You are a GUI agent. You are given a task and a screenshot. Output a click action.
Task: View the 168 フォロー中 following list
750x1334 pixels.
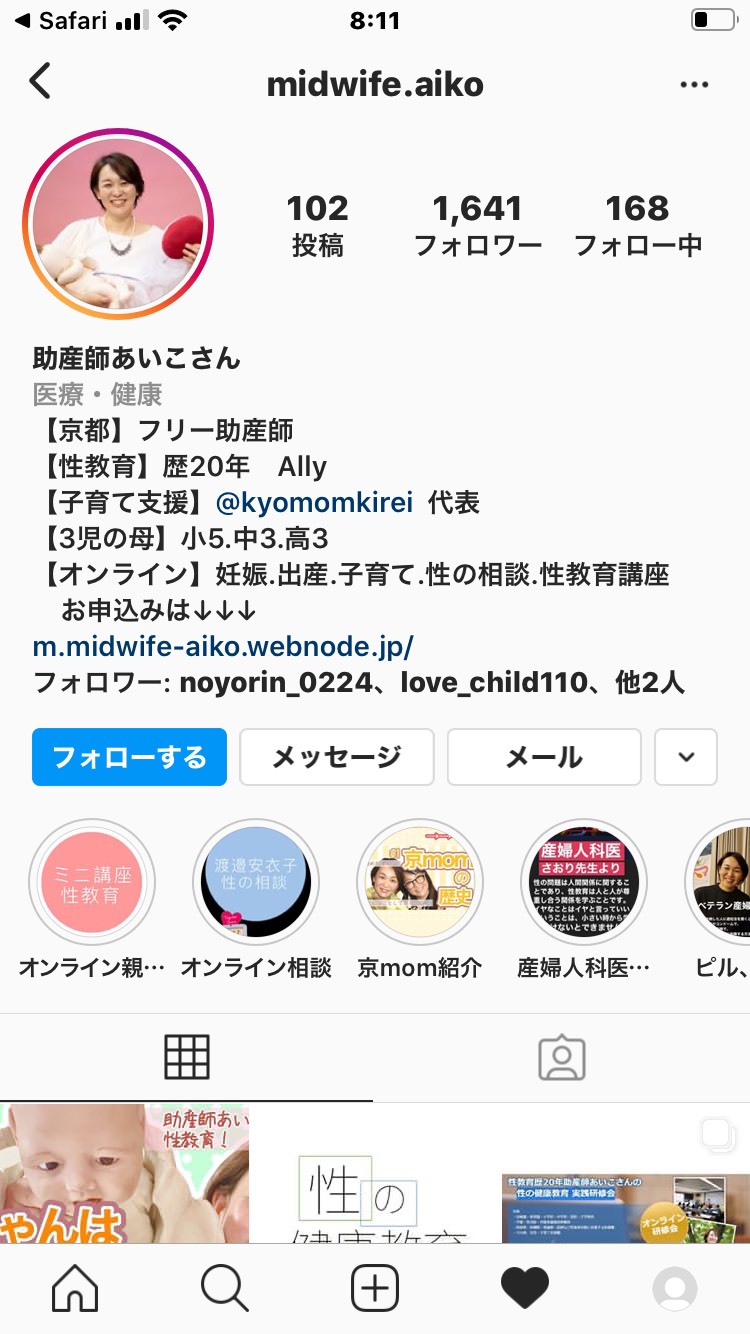(x=638, y=225)
